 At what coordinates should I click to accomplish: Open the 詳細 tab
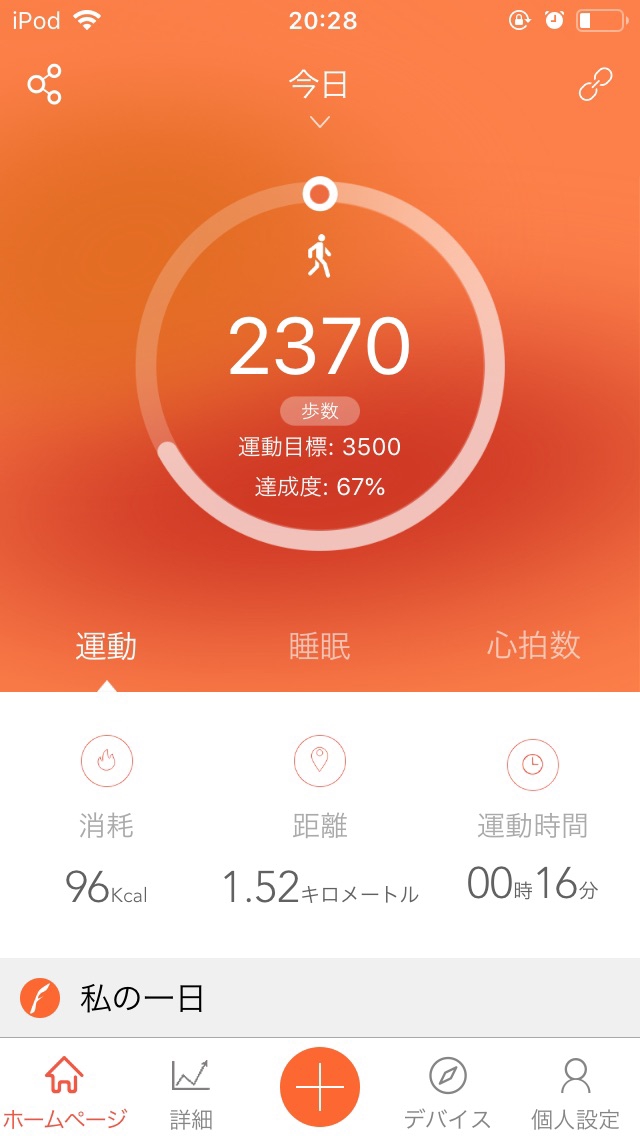[191, 1093]
